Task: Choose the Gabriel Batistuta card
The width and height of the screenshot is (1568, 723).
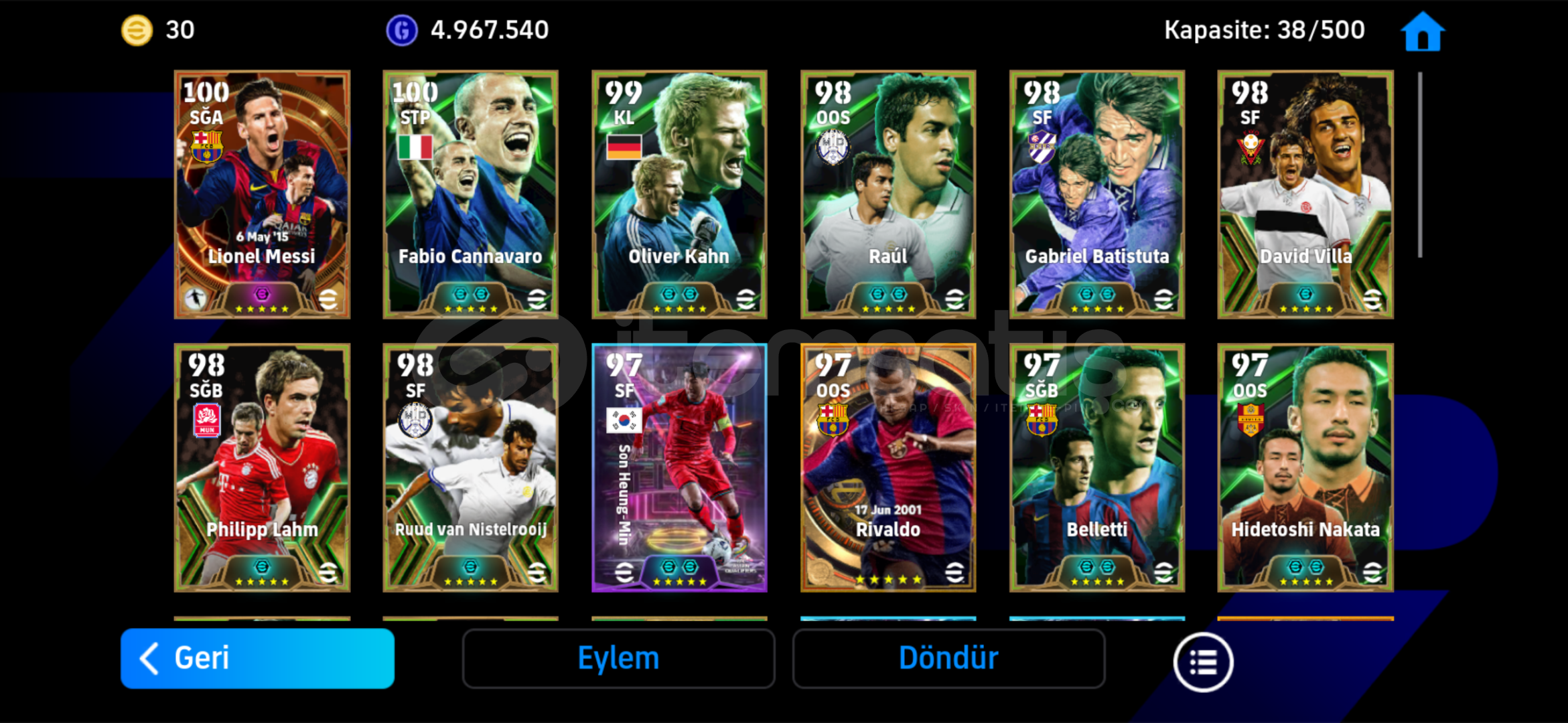Action: coord(1096,194)
